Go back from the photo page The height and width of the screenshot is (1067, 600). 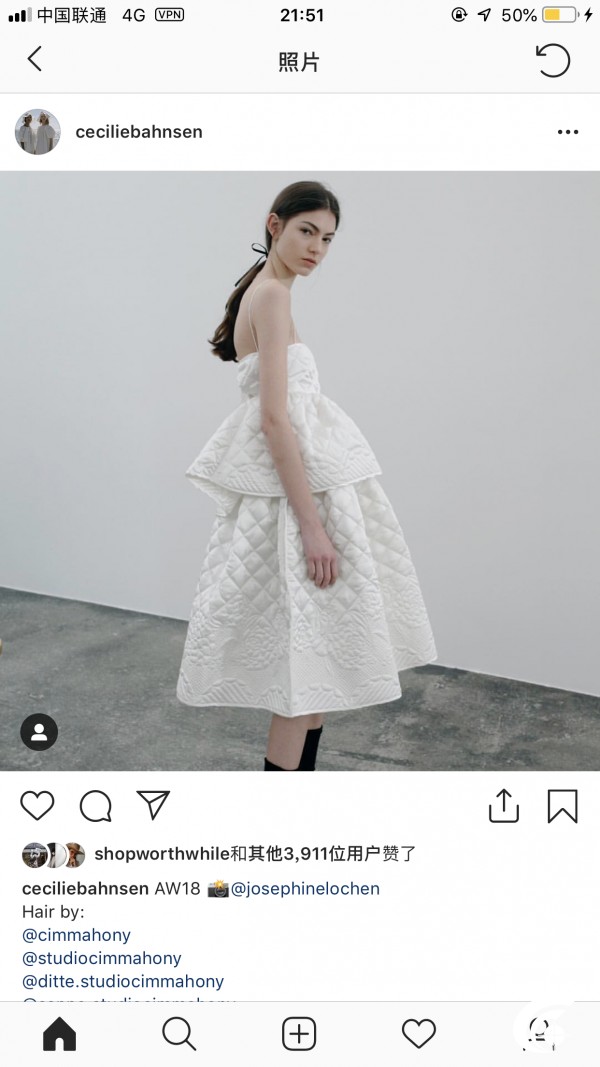click(35, 59)
